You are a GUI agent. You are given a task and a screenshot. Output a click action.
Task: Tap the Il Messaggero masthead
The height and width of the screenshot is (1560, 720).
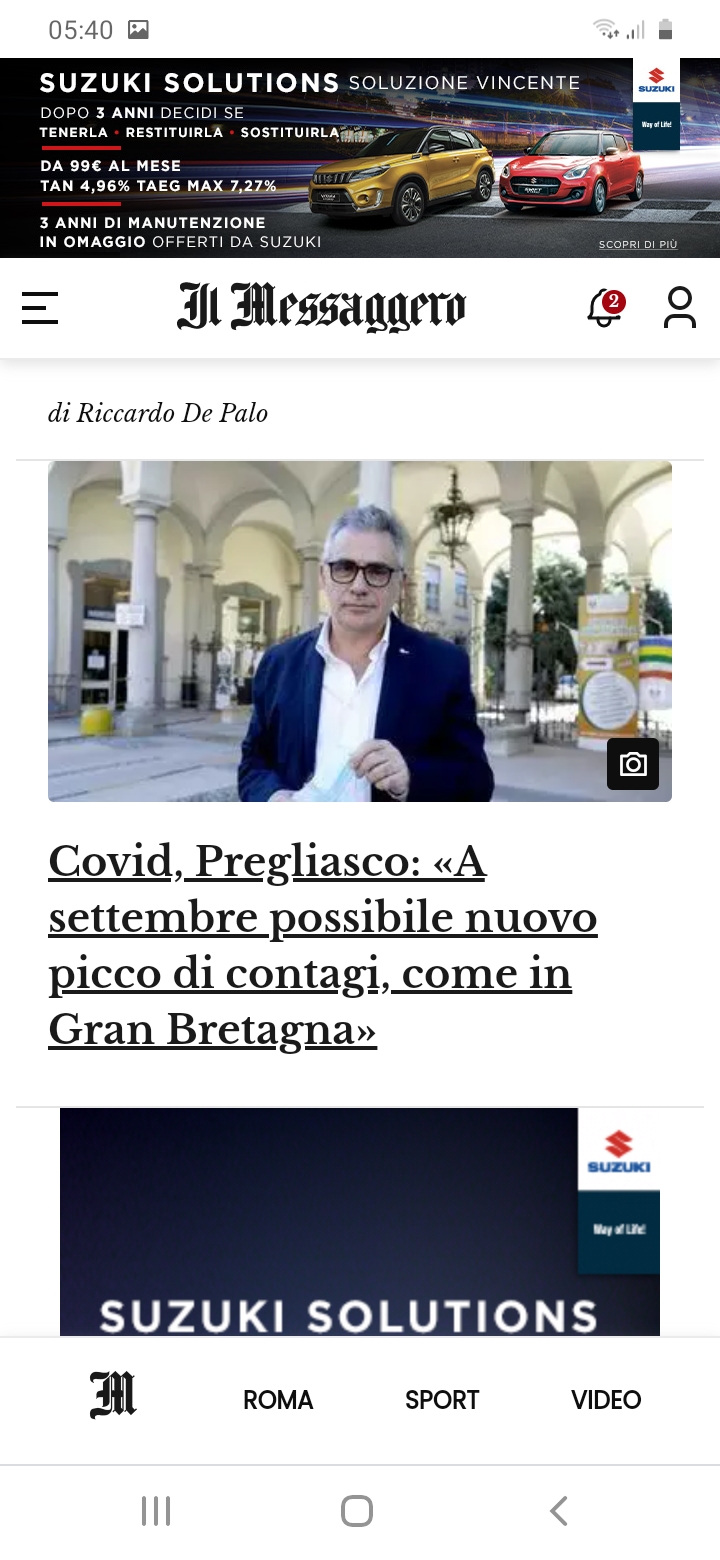click(321, 307)
